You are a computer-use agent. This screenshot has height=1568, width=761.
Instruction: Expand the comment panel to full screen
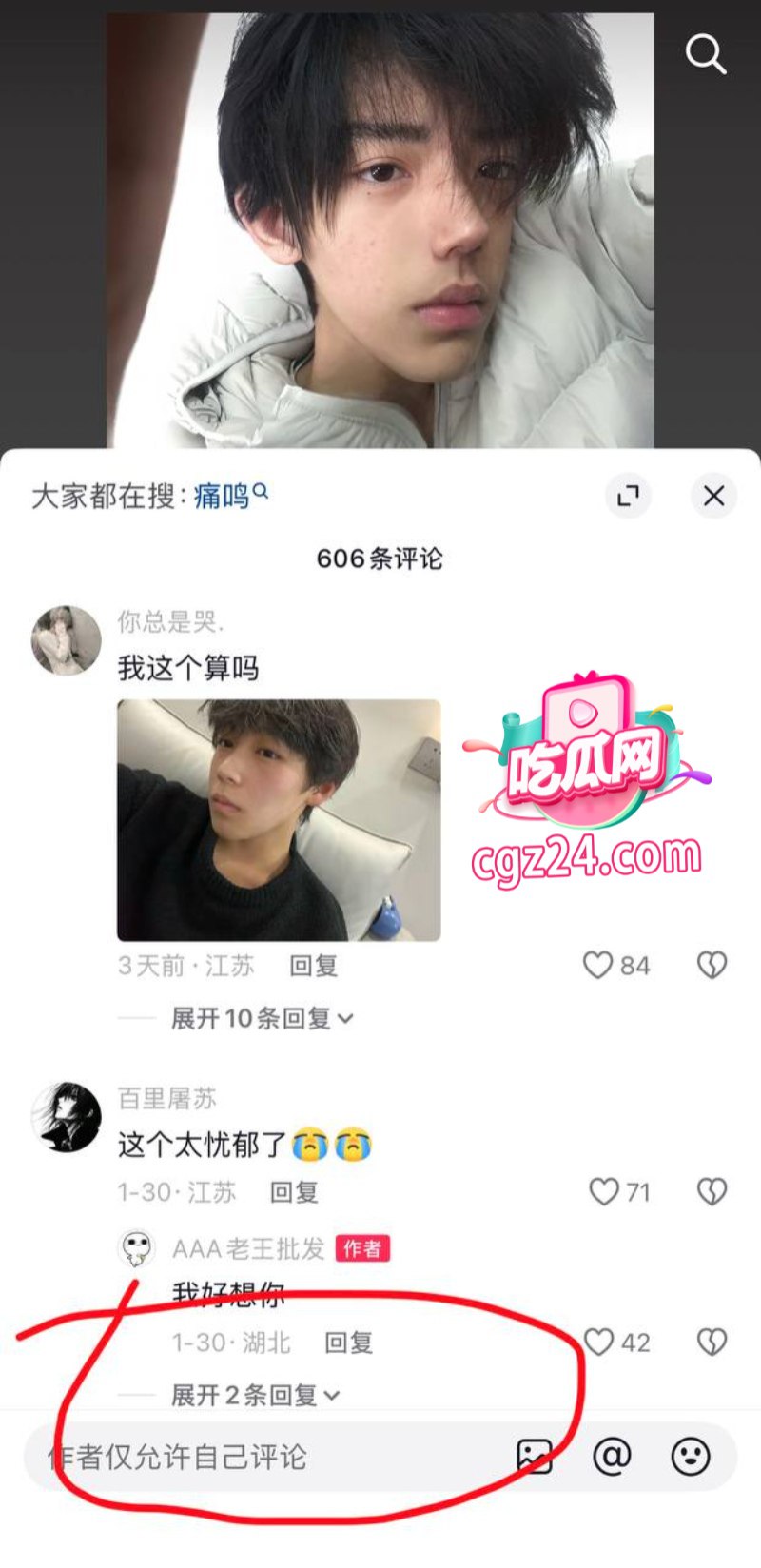pos(628,496)
